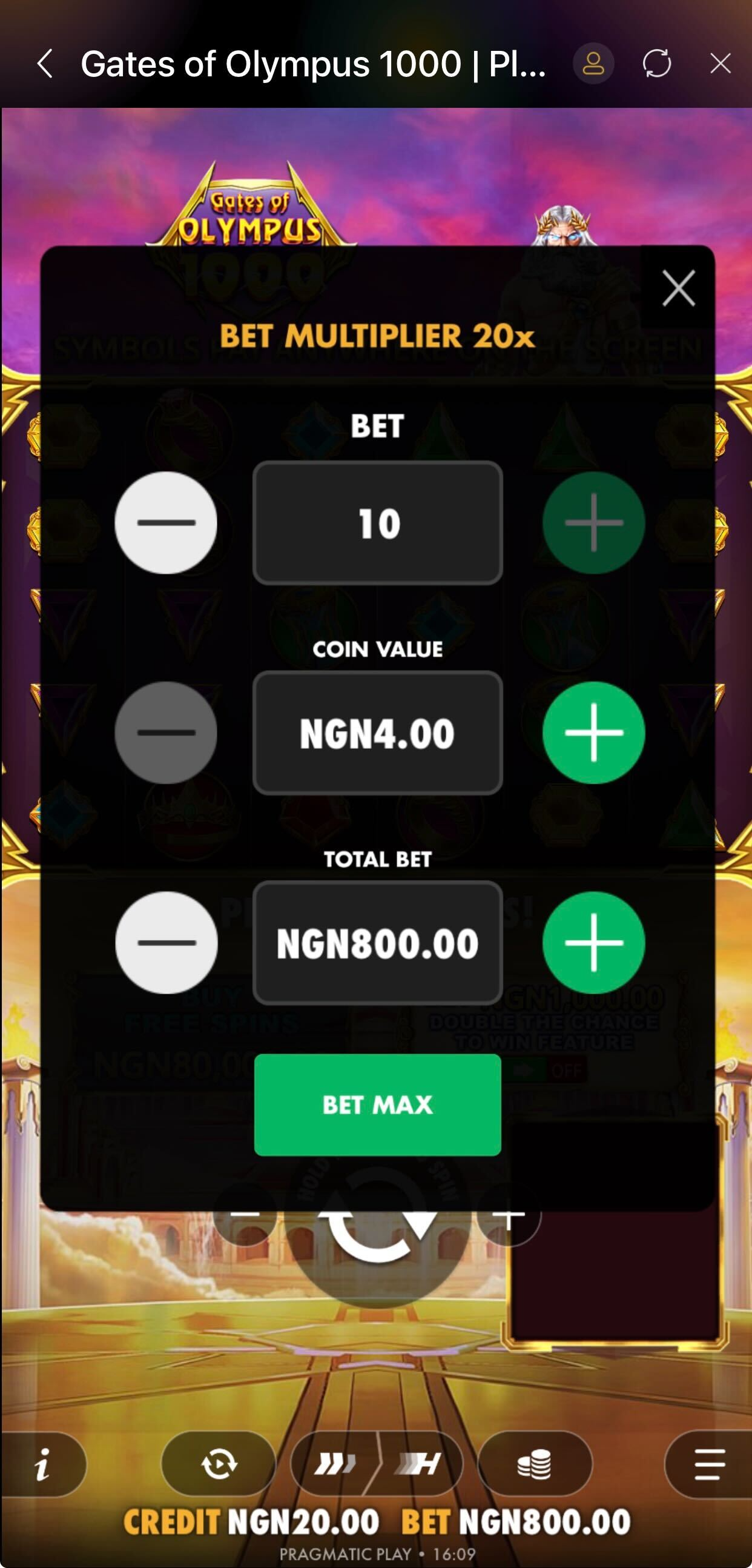
Task: Tap the BET MAX button
Action: click(x=377, y=1105)
